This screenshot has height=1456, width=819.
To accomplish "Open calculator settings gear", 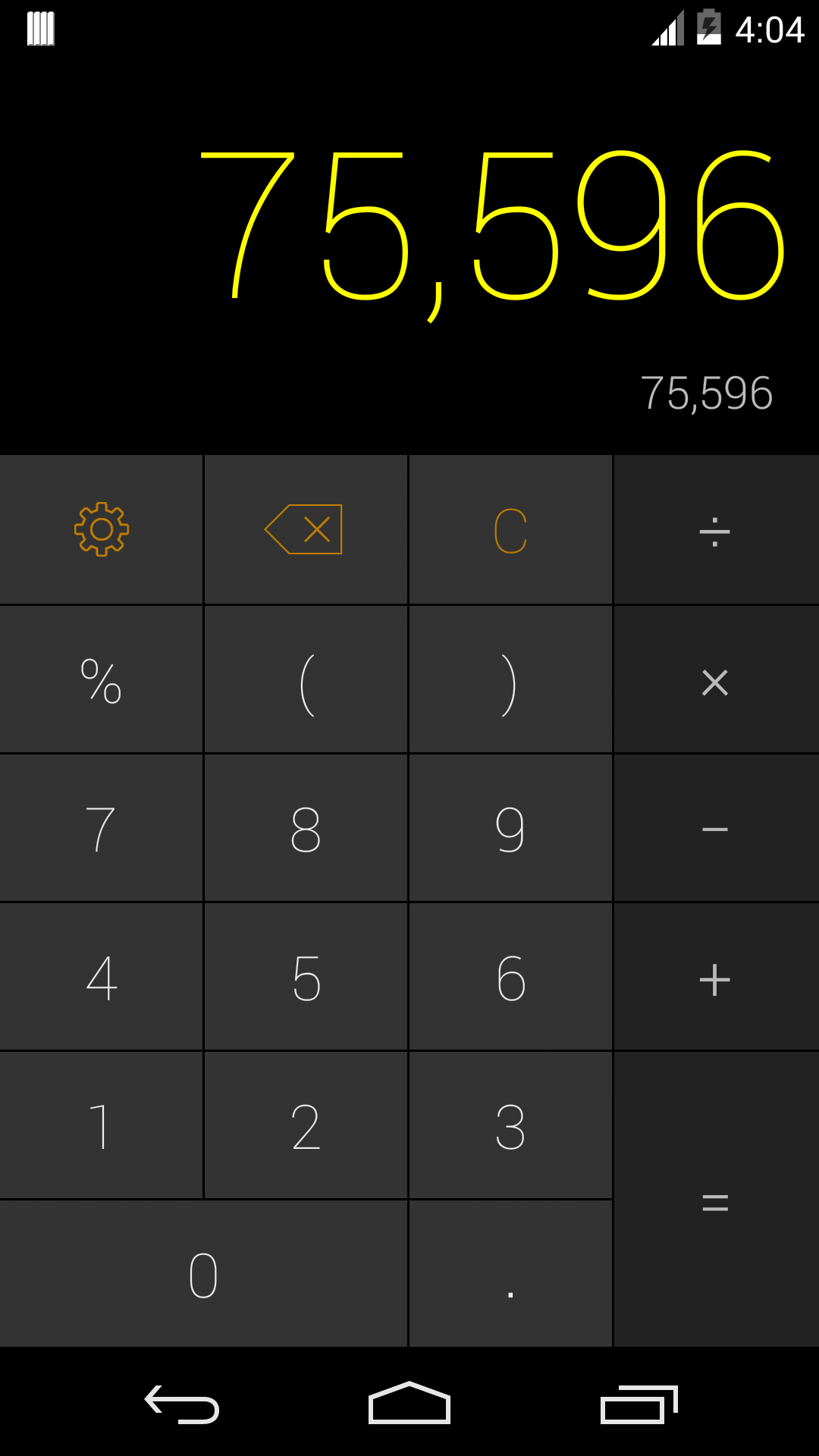I will click(x=102, y=529).
